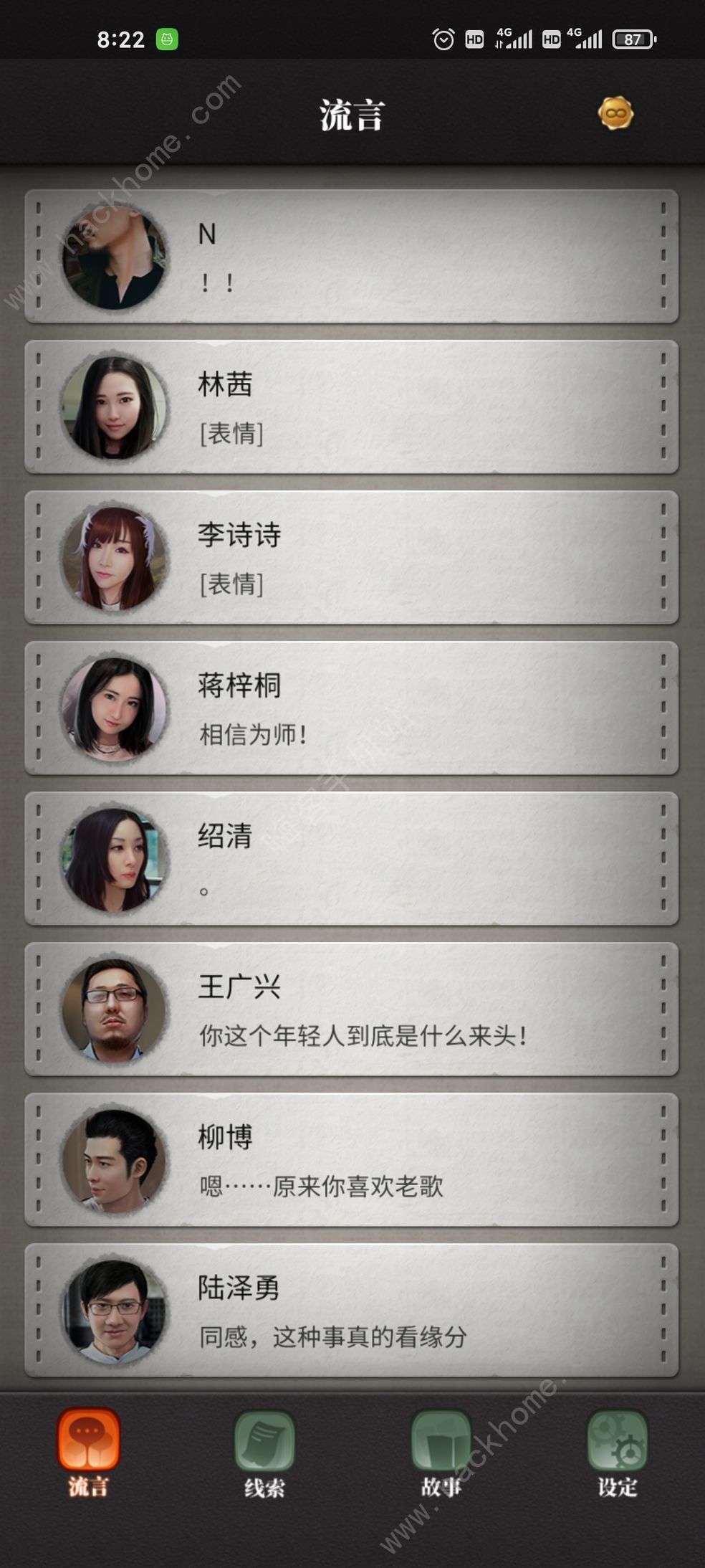The width and height of the screenshot is (705, 1568).
Task: Open the chat with 柳博
Action: tap(351, 1160)
